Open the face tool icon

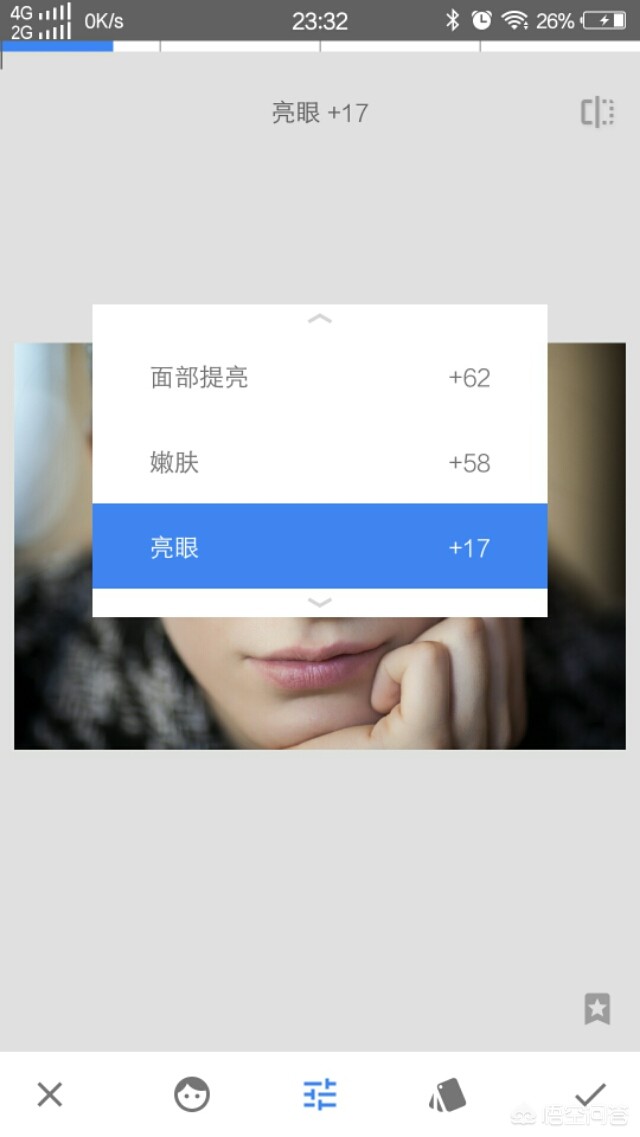pos(192,1095)
